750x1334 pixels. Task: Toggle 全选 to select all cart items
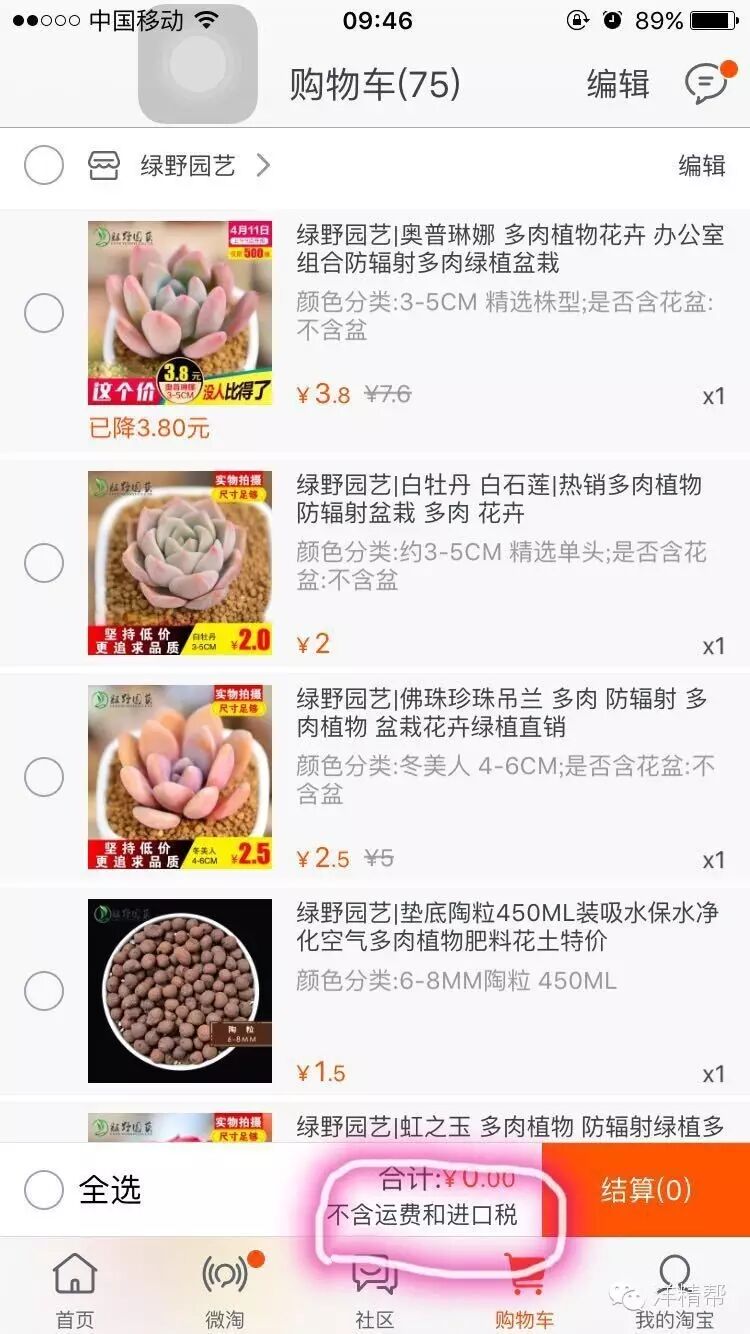tap(44, 1189)
